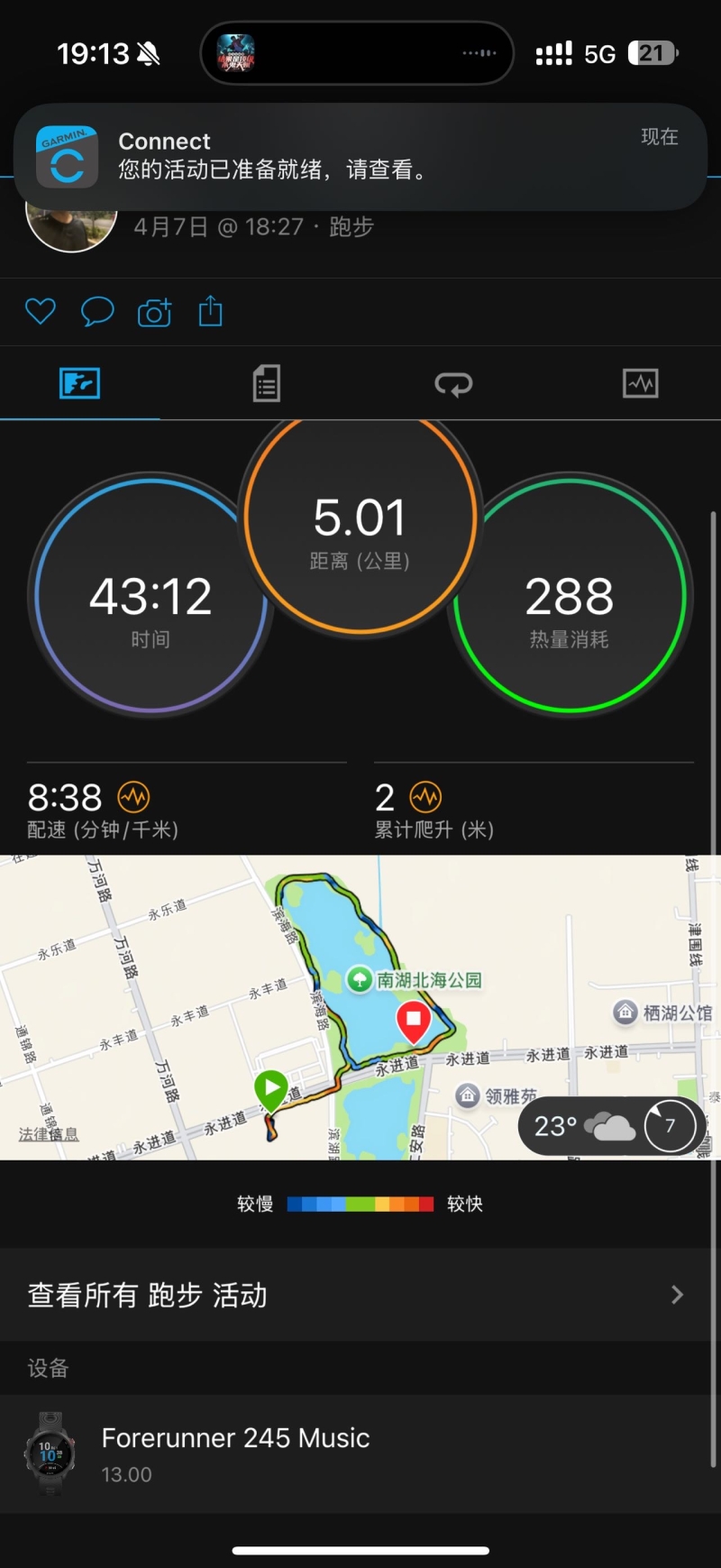Like this running activity
Image resolution: width=721 pixels, height=1568 pixels.
(41, 312)
